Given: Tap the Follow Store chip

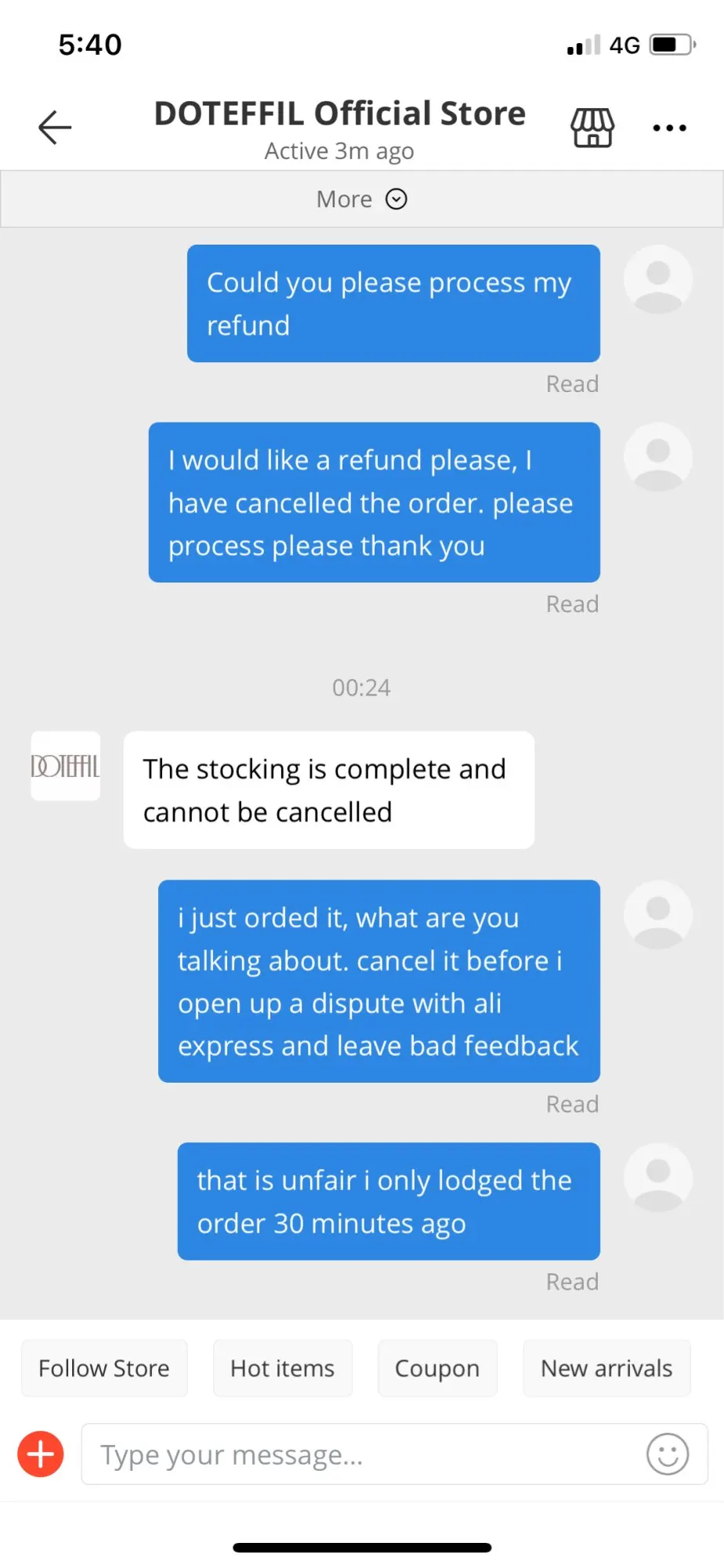Looking at the screenshot, I should 104,1368.
